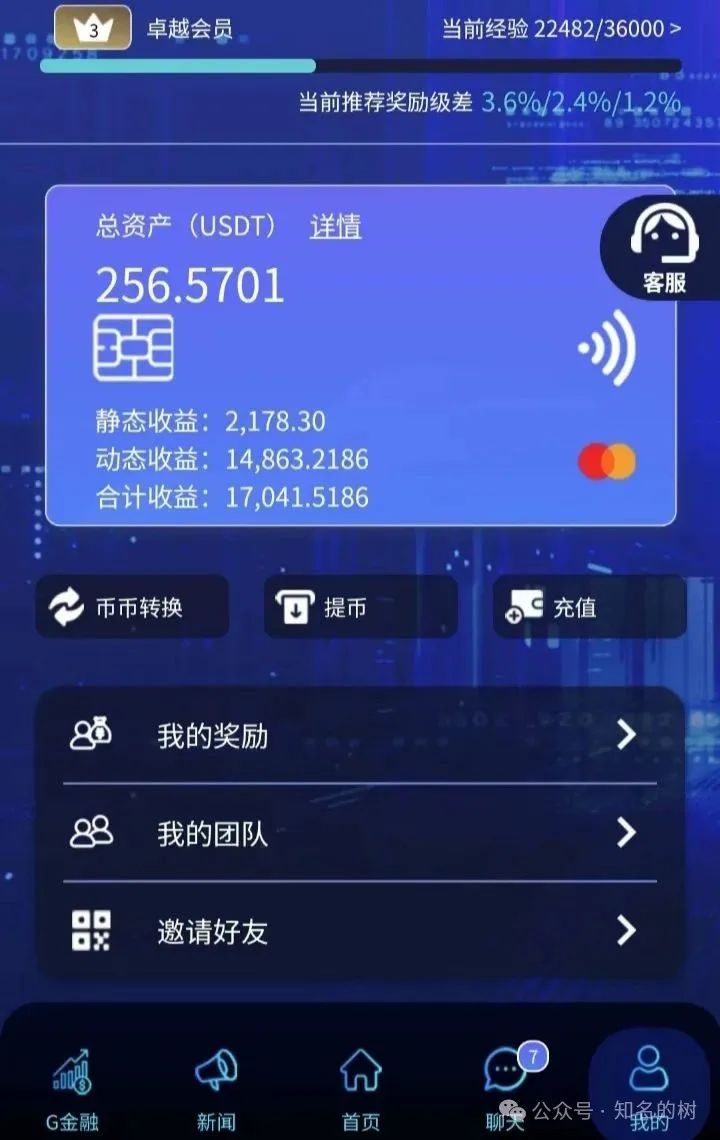The image size is (720, 1140).
Task: Switch to the G金融 tab
Action: (x=72, y=1088)
